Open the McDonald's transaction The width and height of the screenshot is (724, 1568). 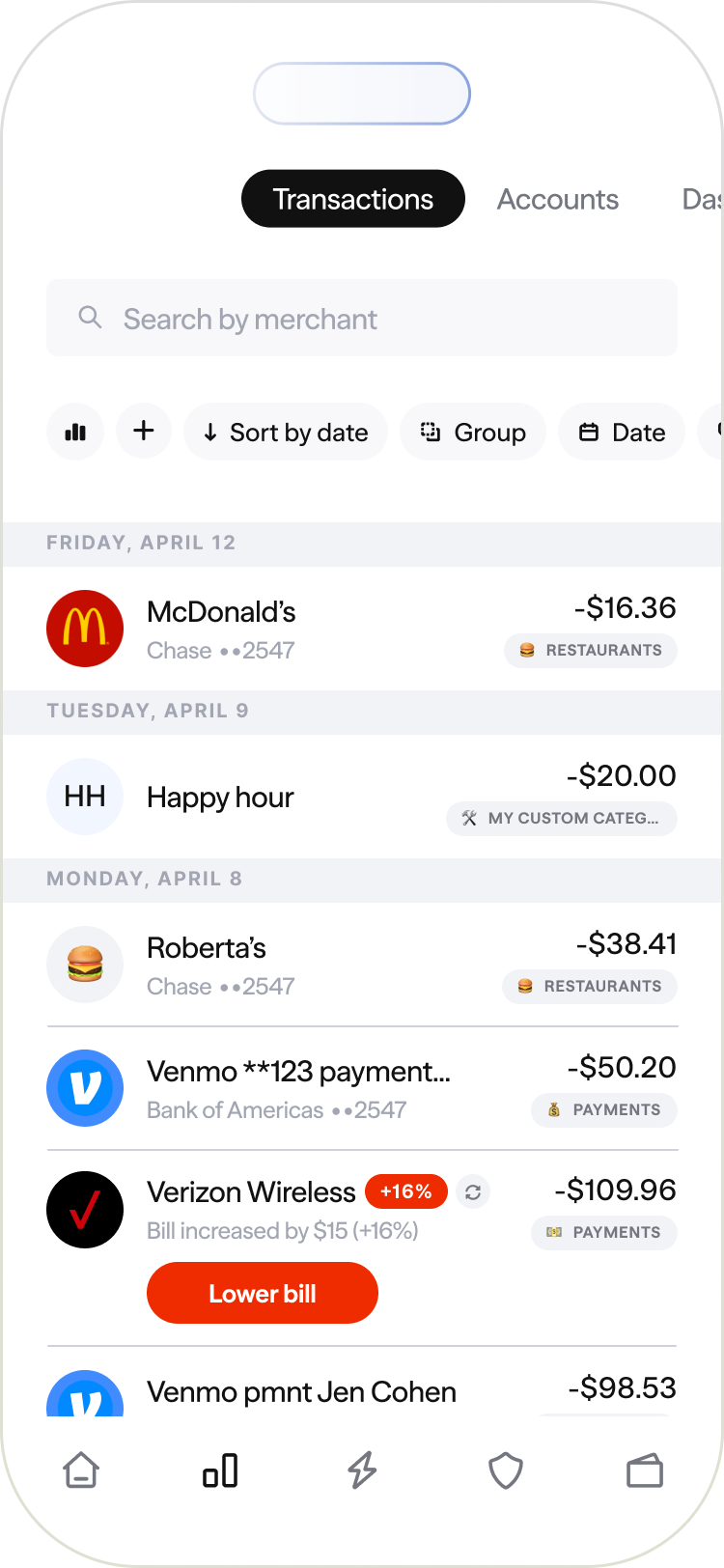tap(362, 629)
